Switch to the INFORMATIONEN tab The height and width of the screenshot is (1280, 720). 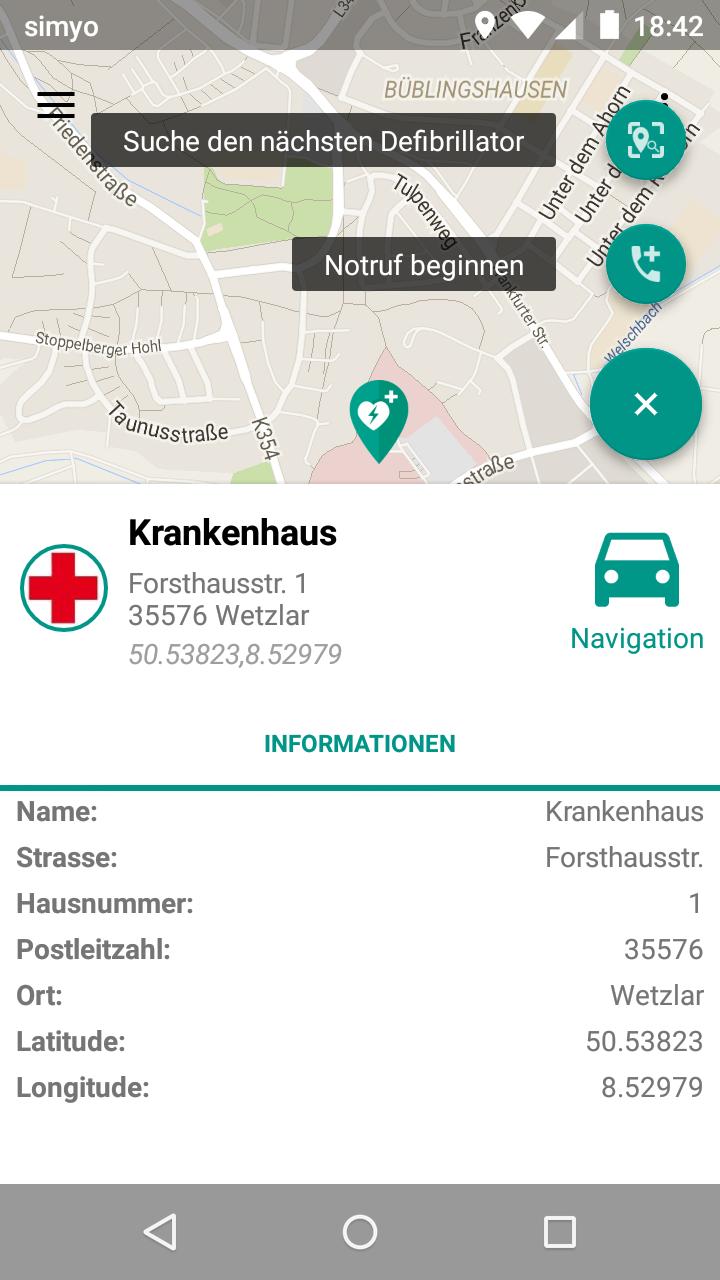point(359,743)
